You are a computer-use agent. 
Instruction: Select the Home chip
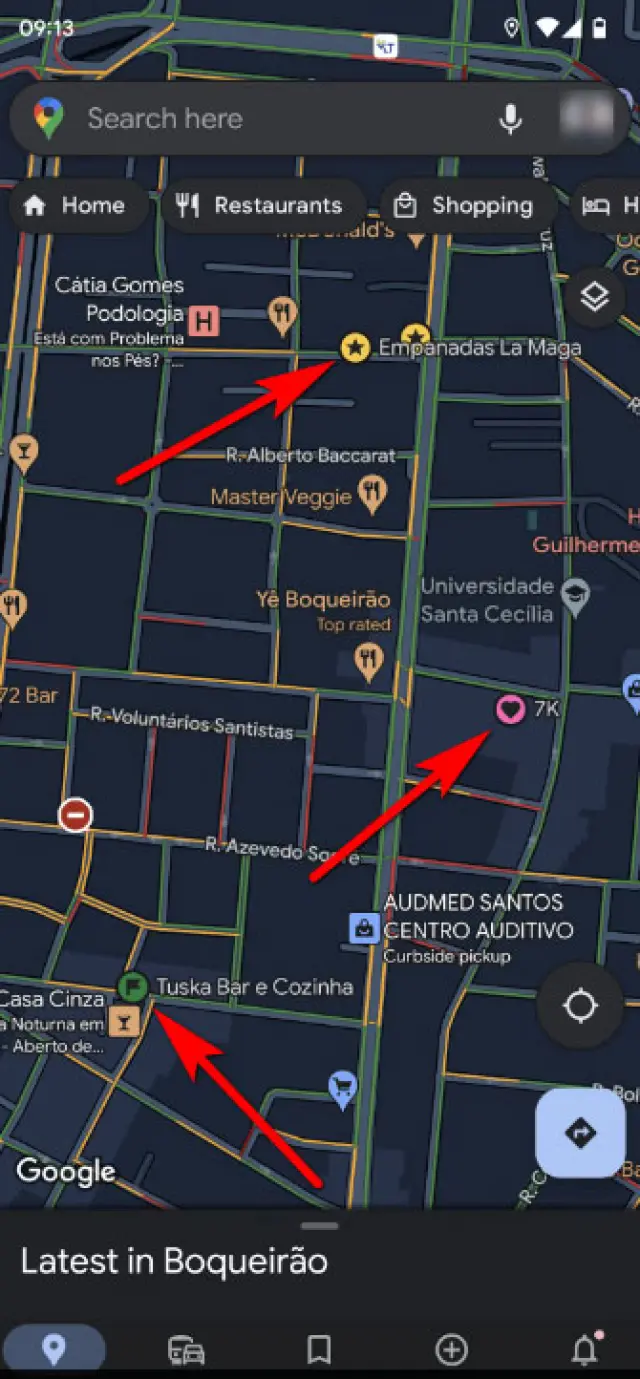point(78,206)
